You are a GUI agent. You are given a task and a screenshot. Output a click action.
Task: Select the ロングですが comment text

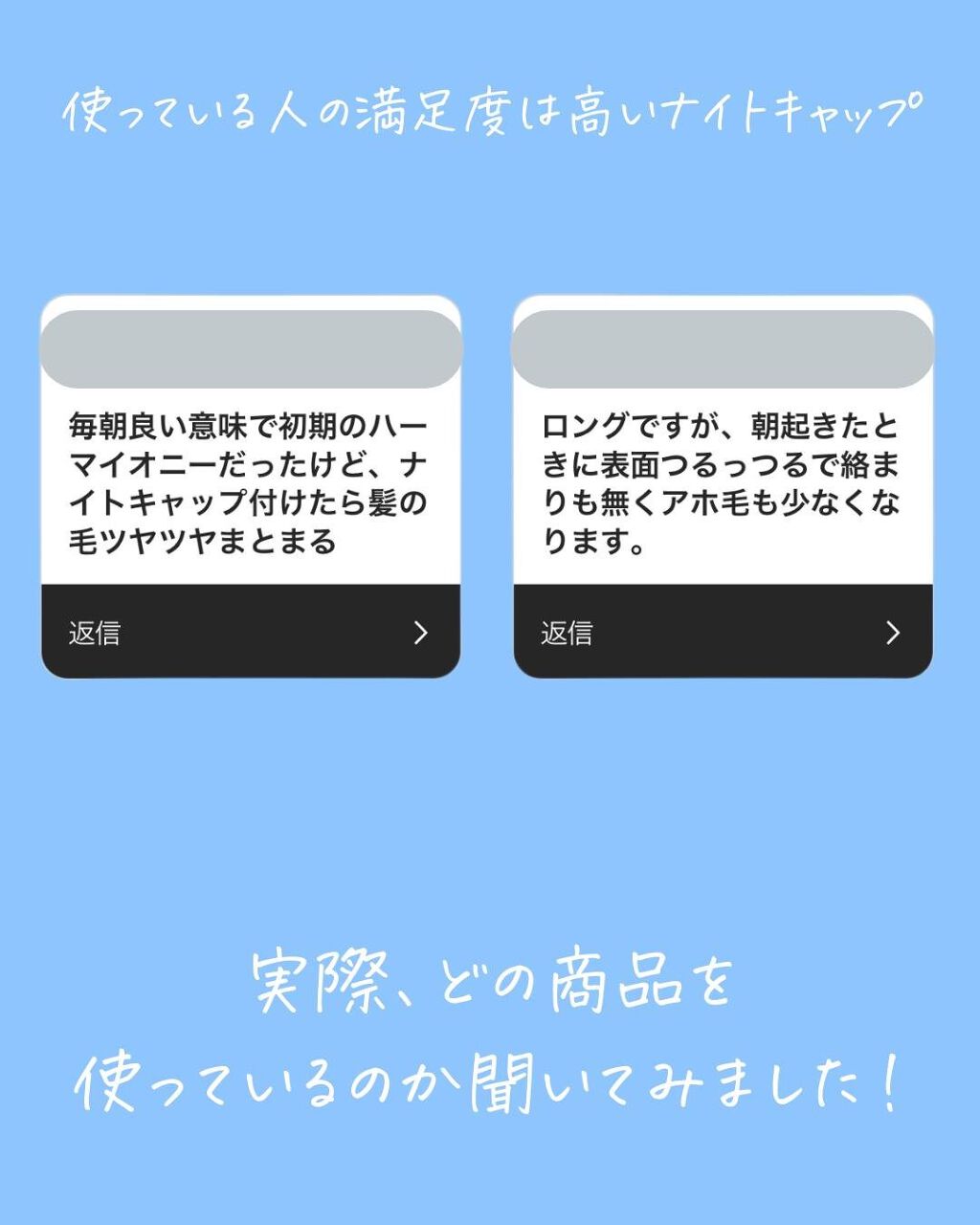point(723,483)
